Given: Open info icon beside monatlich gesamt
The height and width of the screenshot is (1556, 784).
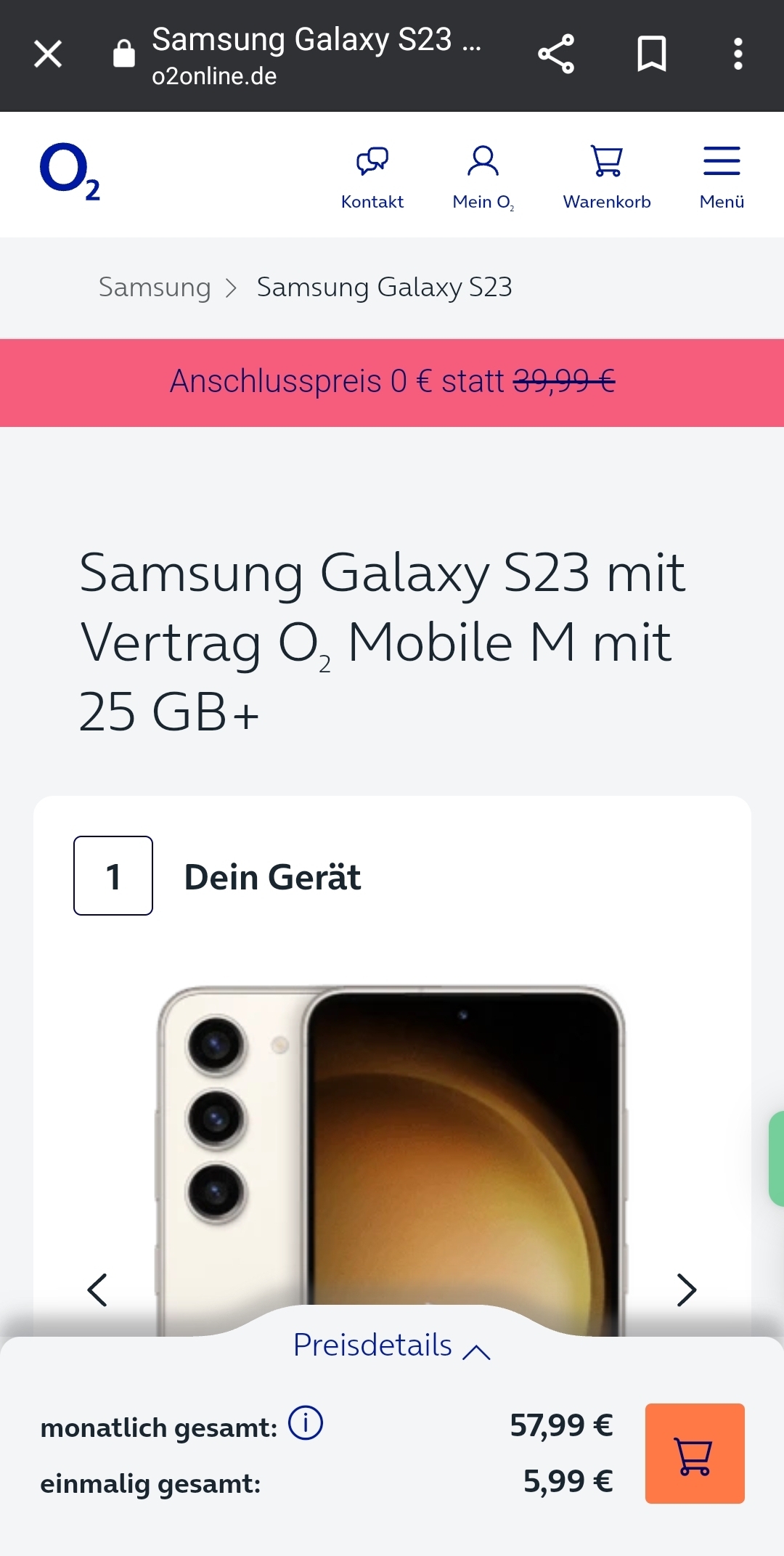Looking at the screenshot, I should click(x=306, y=1423).
